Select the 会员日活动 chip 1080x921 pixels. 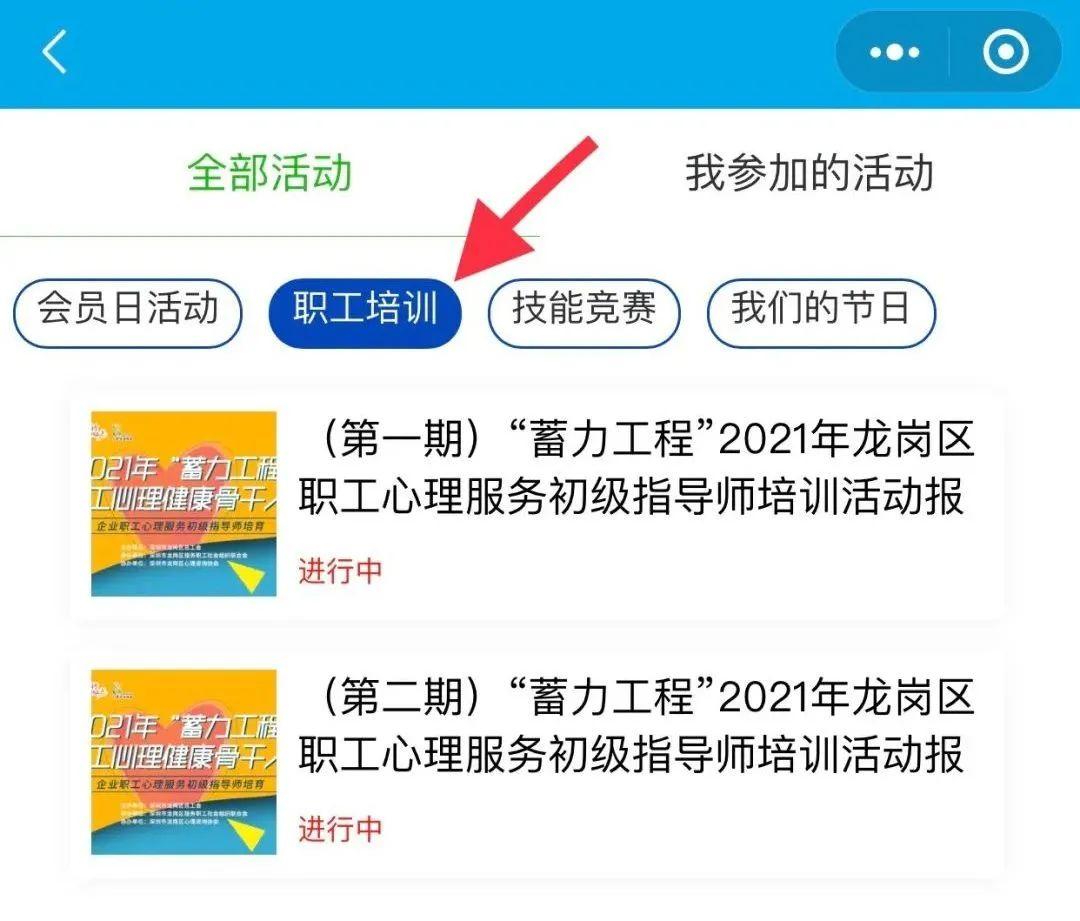(128, 313)
